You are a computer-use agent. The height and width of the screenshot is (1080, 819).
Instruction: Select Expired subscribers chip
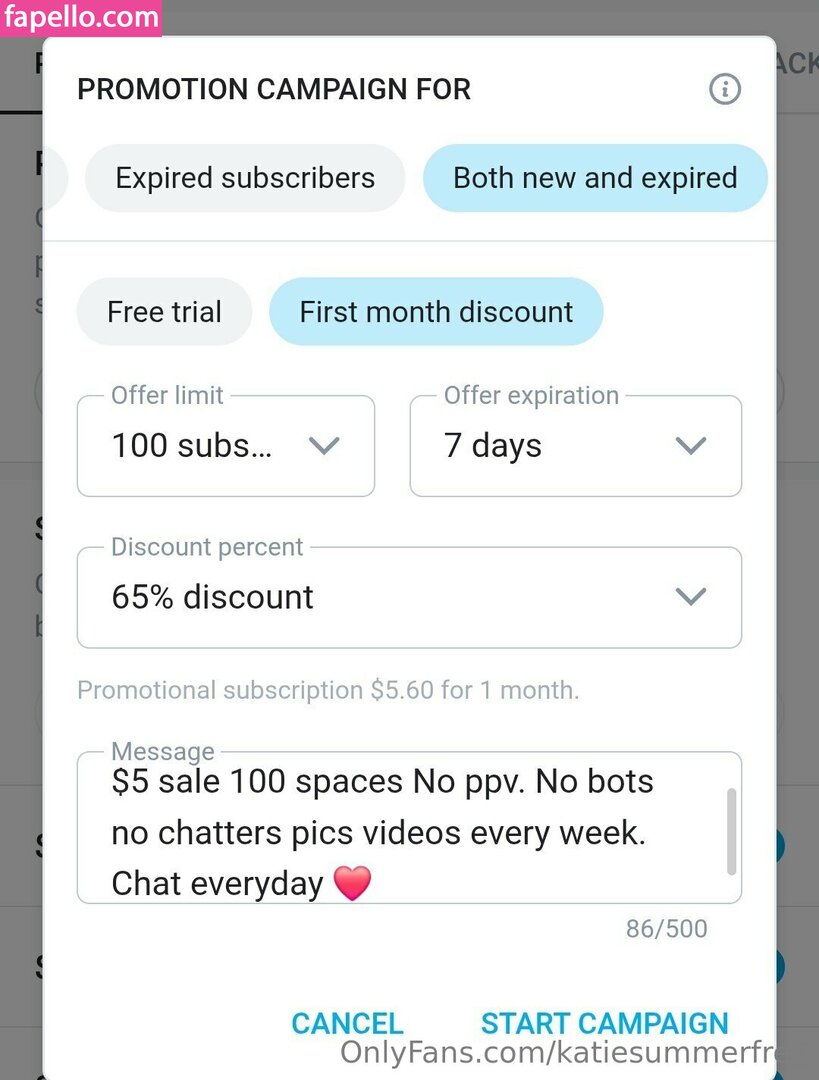pos(245,178)
